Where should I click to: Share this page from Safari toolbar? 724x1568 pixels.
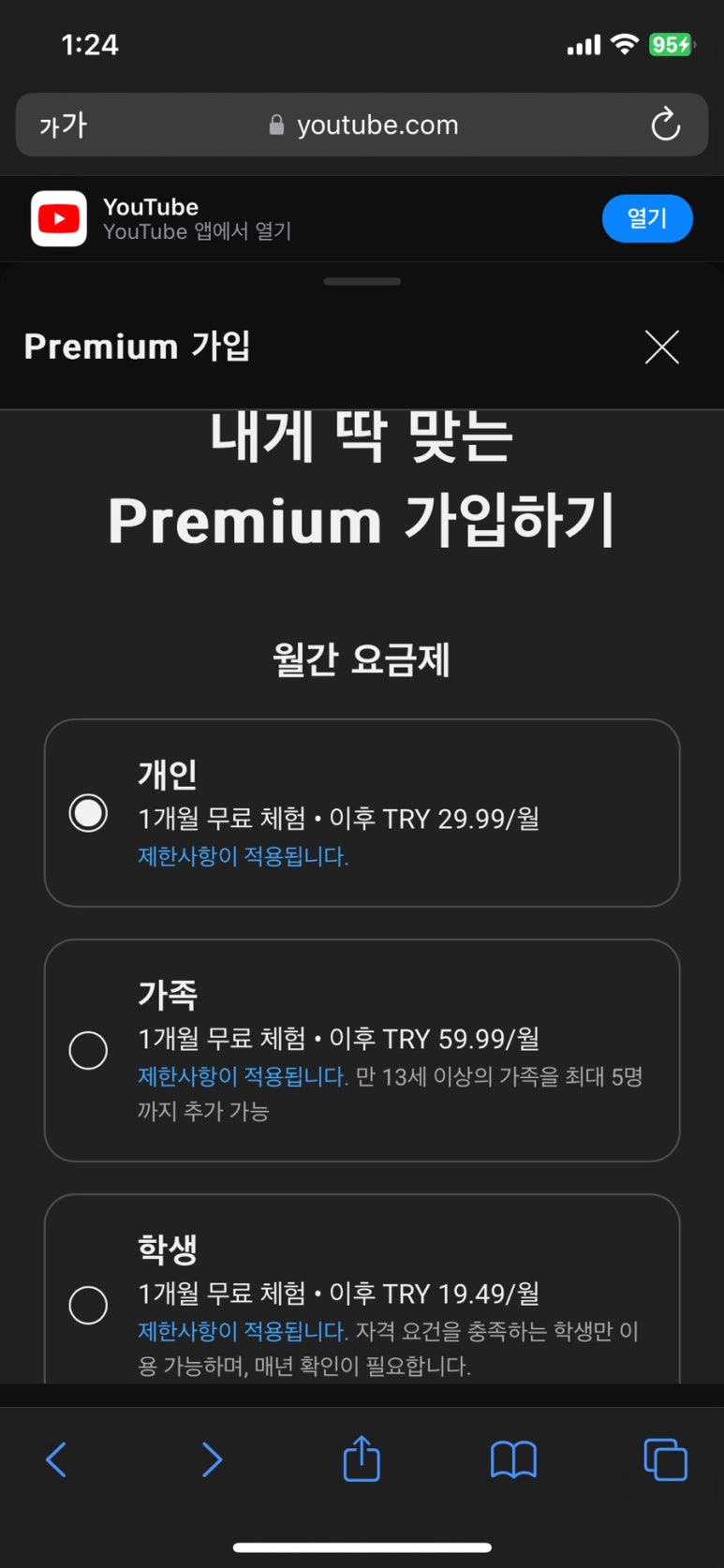362,1457
